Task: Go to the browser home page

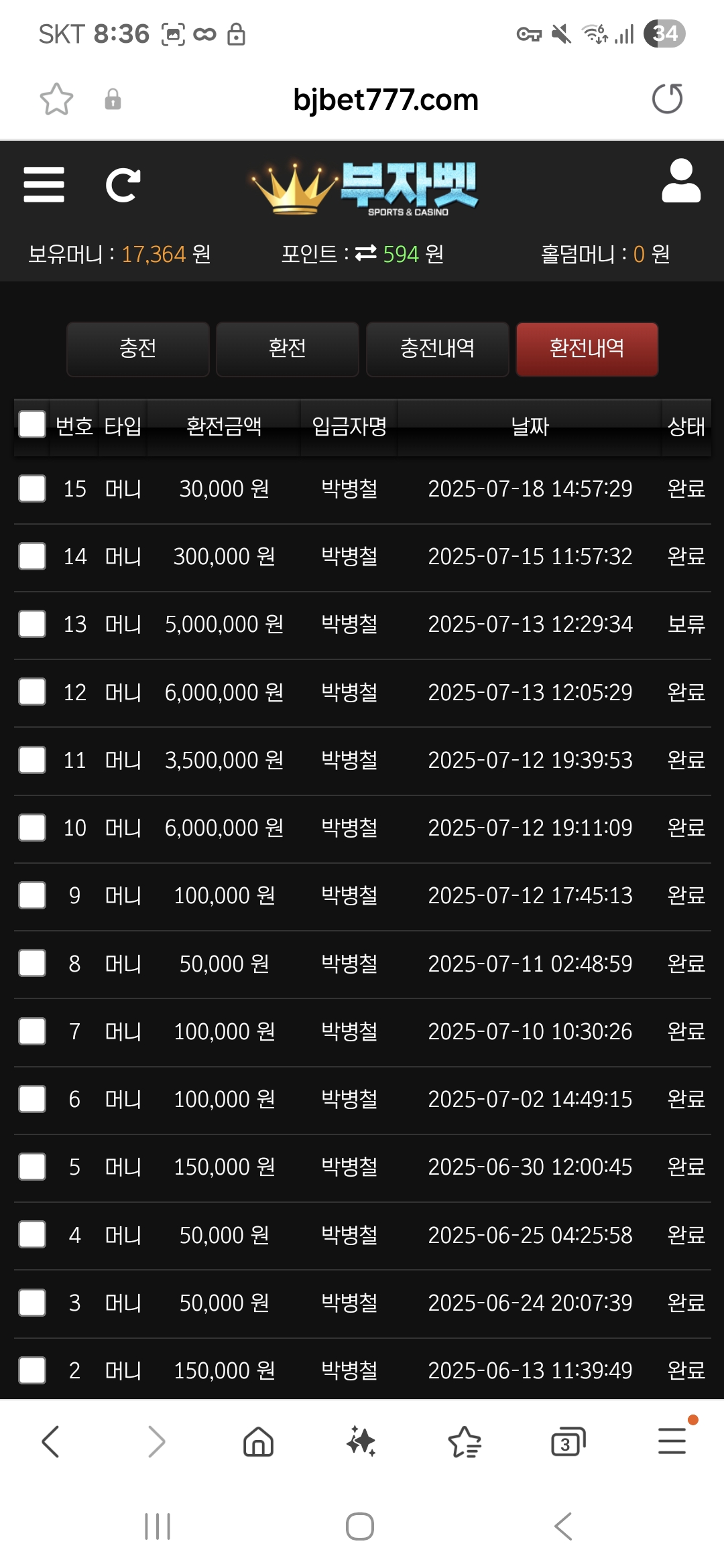Action: coord(258,1441)
